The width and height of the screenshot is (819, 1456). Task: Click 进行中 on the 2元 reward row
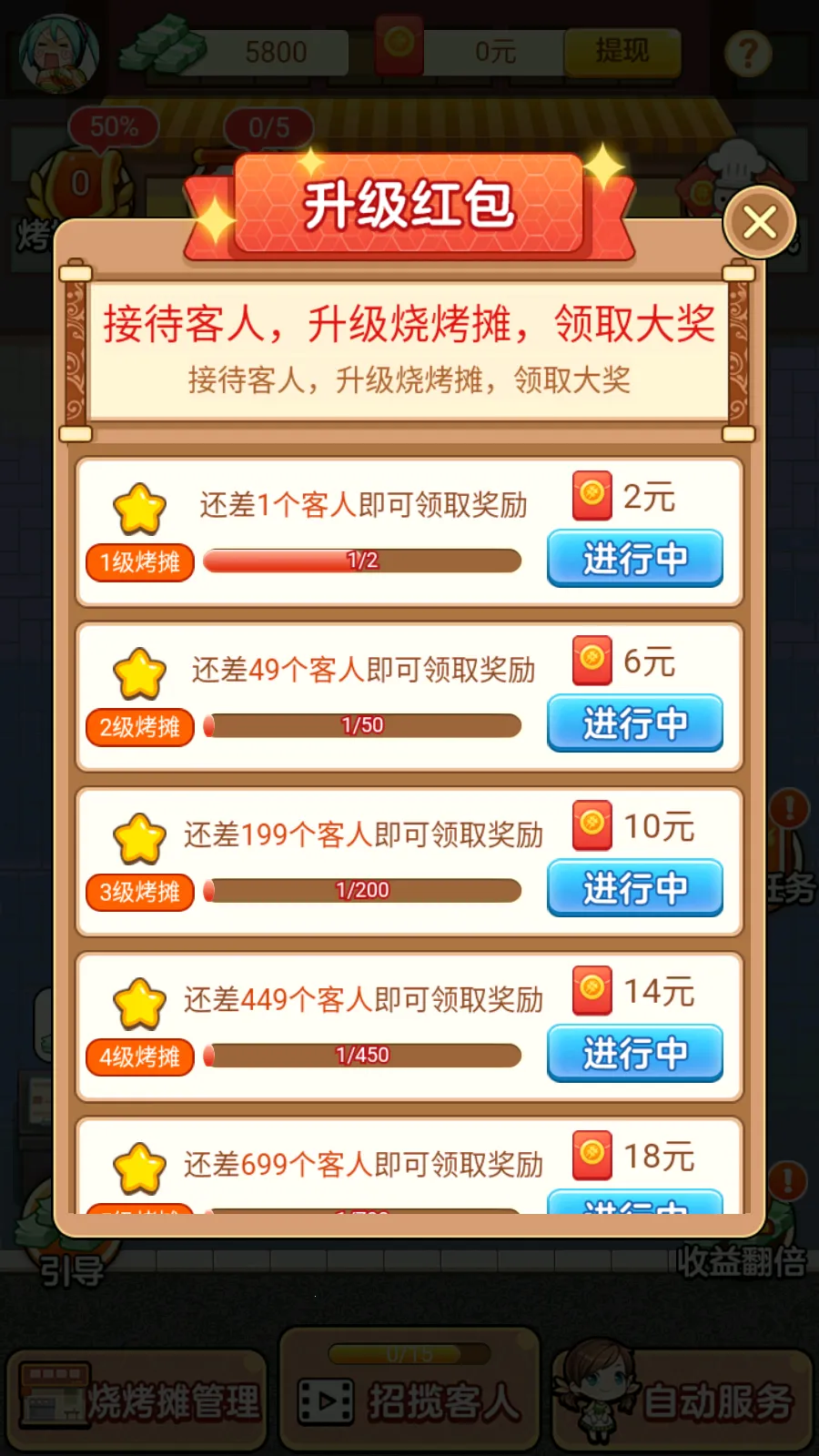tap(634, 559)
